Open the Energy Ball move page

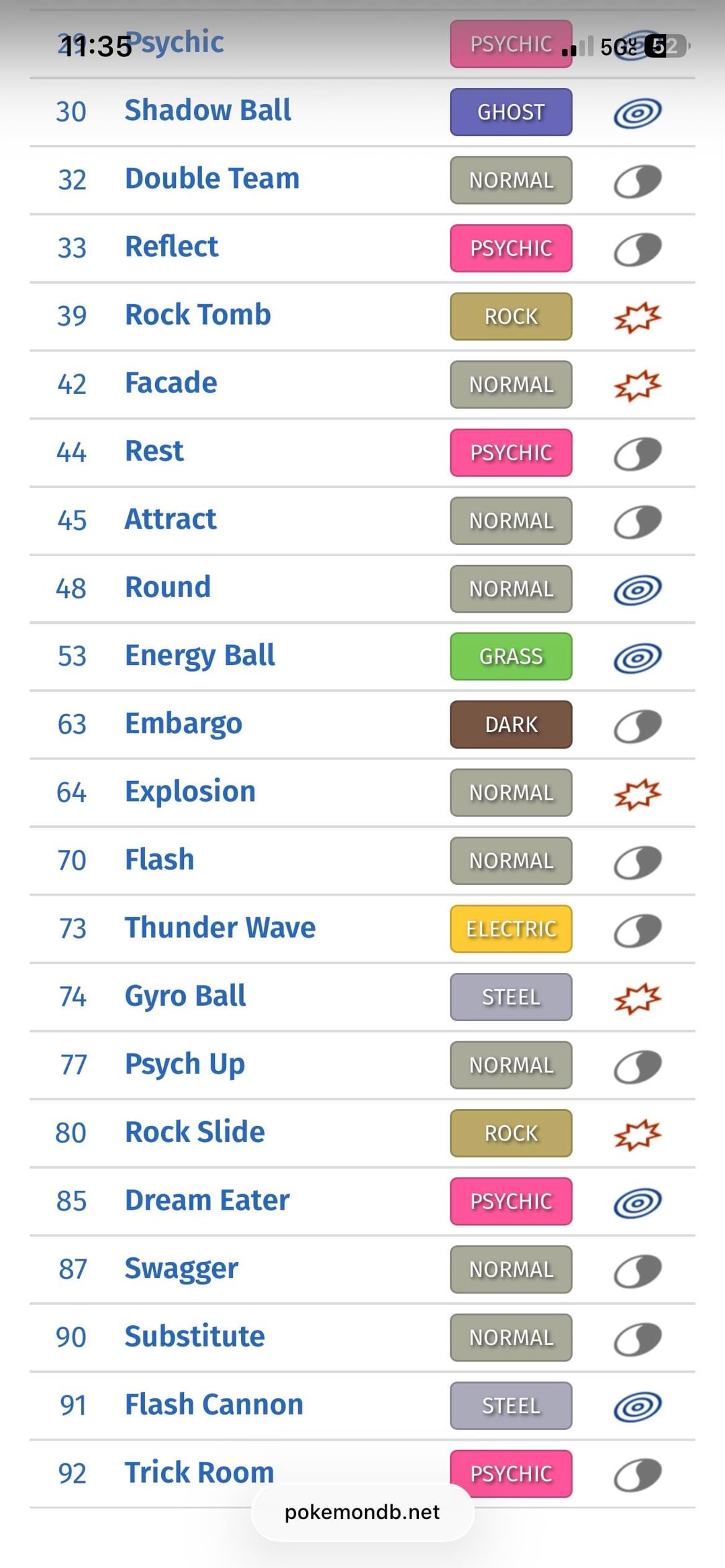[x=199, y=656]
